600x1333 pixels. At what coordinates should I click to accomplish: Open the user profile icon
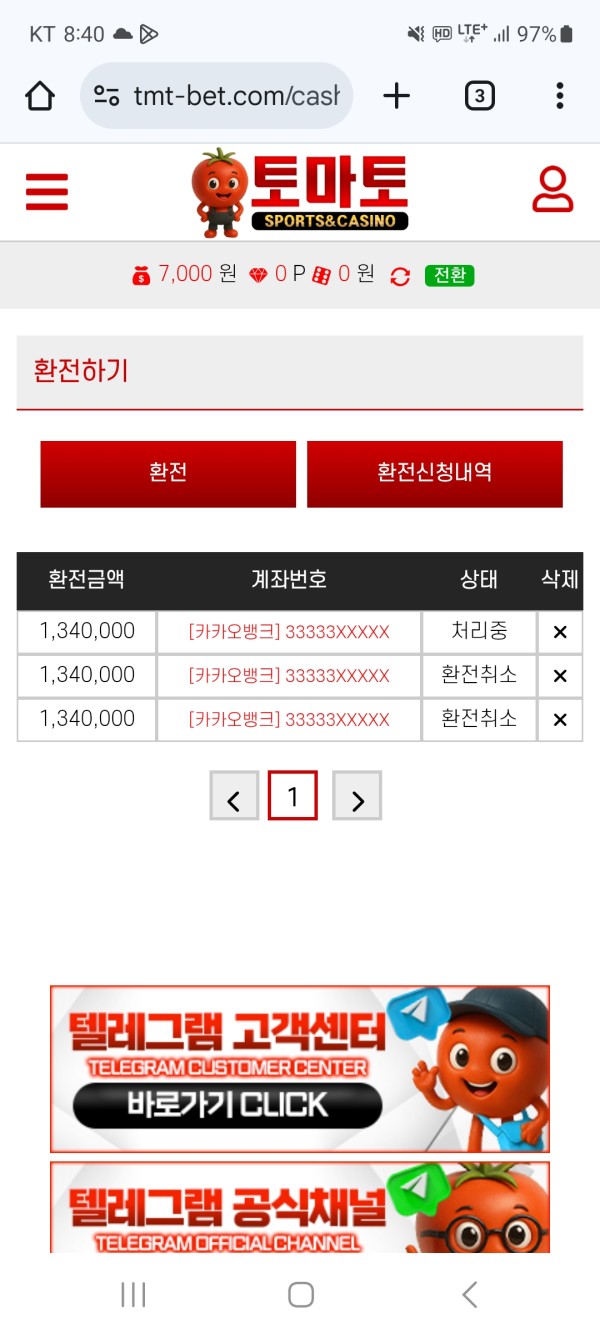[552, 190]
